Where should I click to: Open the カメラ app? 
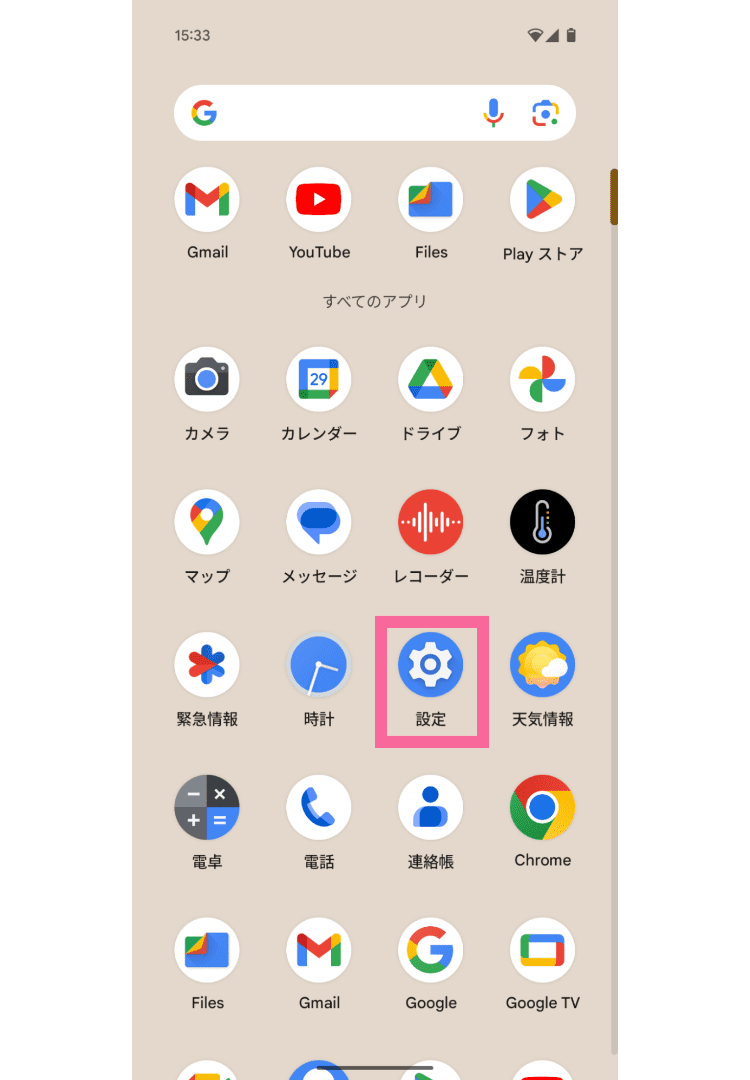207,380
